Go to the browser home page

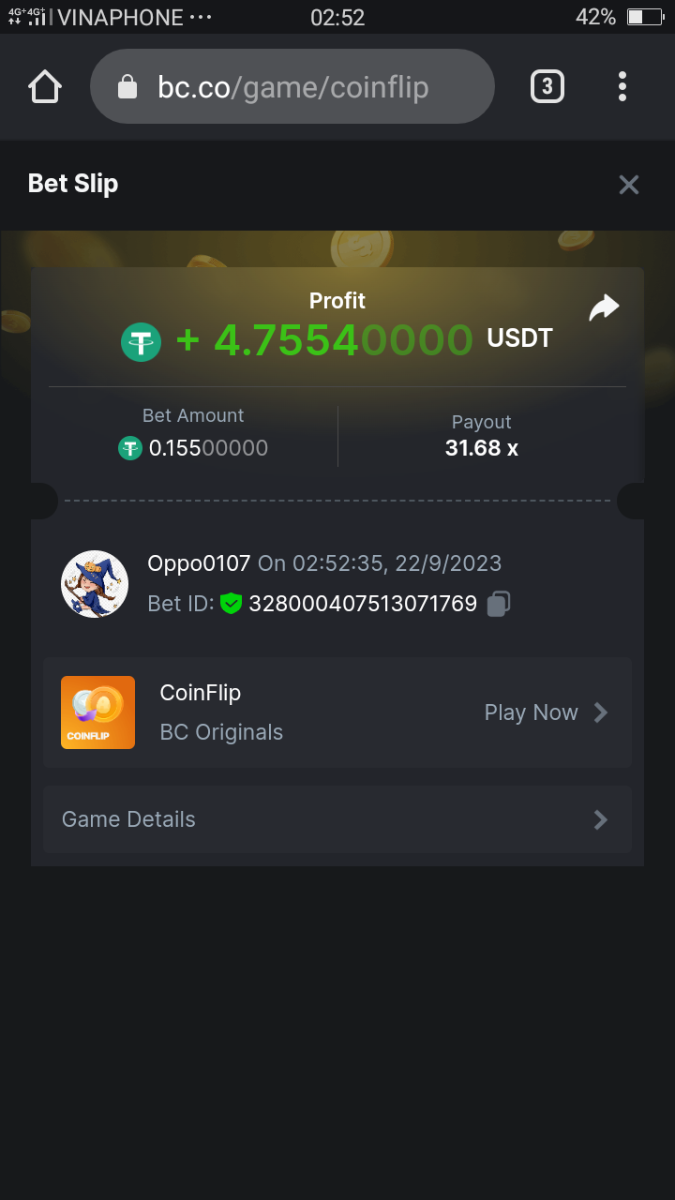(x=45, y=87)
